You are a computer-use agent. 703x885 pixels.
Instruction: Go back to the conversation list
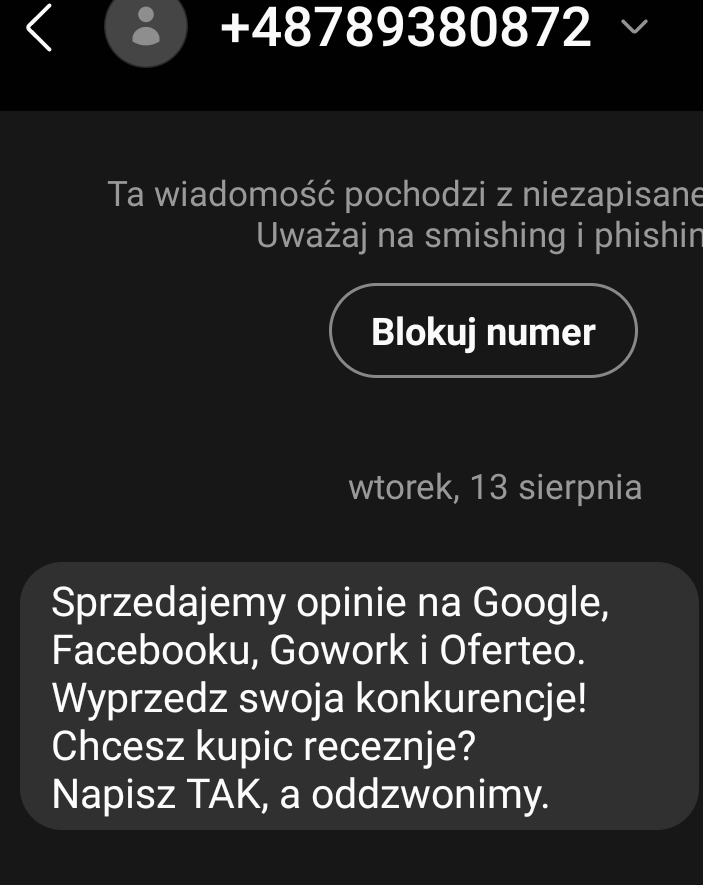pos(38,29)
